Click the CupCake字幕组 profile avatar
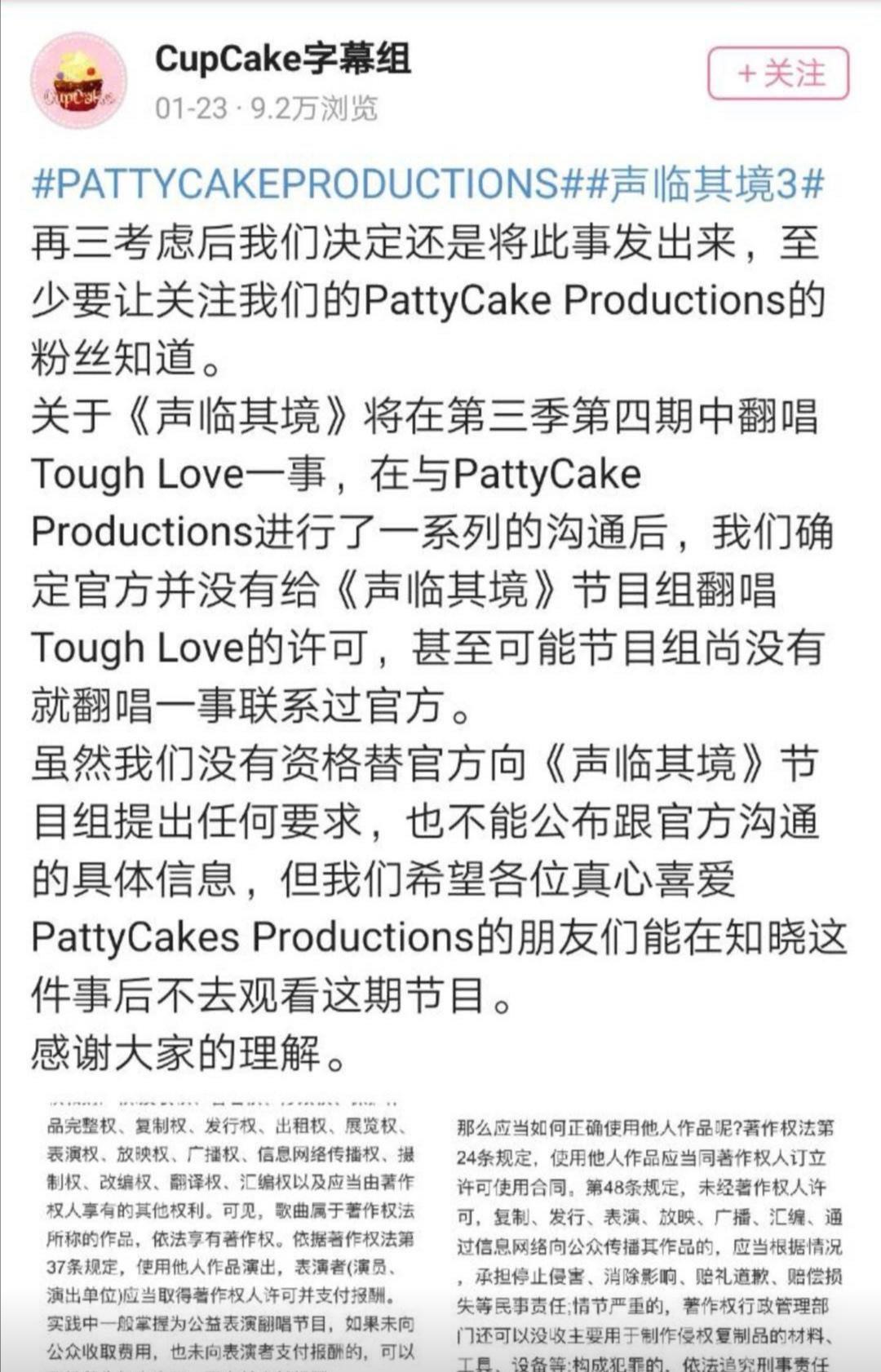The image size is (881, 1372). point(77,77)
